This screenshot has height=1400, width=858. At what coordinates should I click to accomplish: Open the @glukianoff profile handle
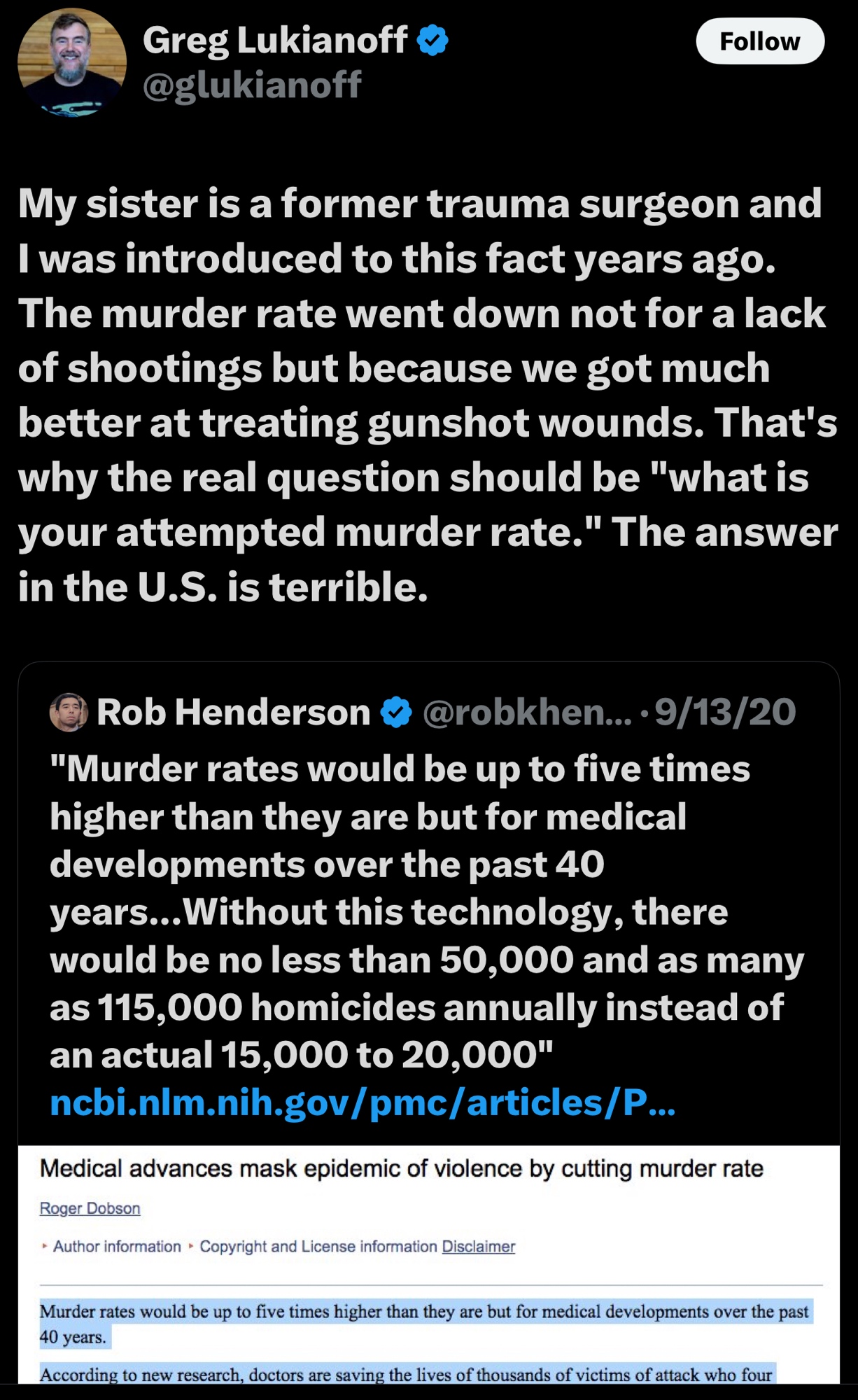pyautogui.click(x=252, y=85)
